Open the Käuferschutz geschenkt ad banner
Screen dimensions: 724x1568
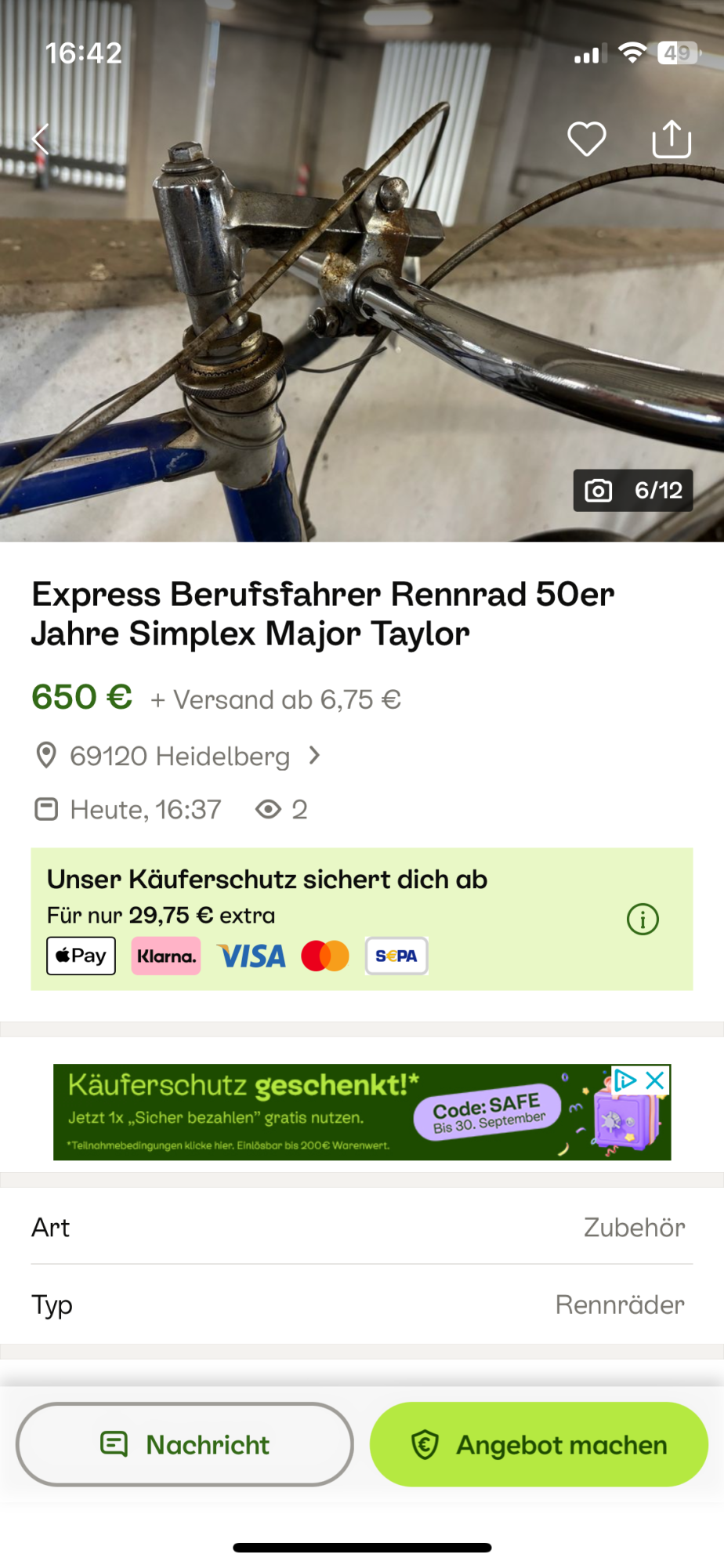coord(313,1112)
